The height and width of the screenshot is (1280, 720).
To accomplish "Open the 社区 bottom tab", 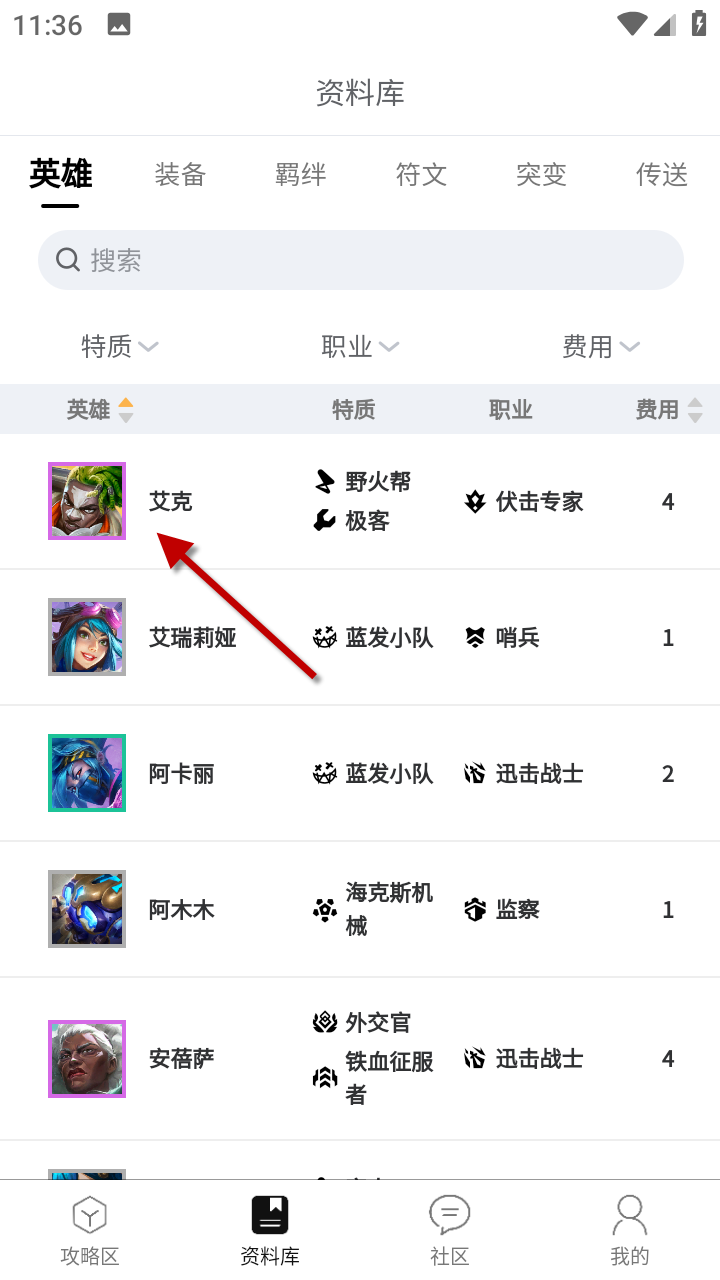I will tap(450, 1230).
